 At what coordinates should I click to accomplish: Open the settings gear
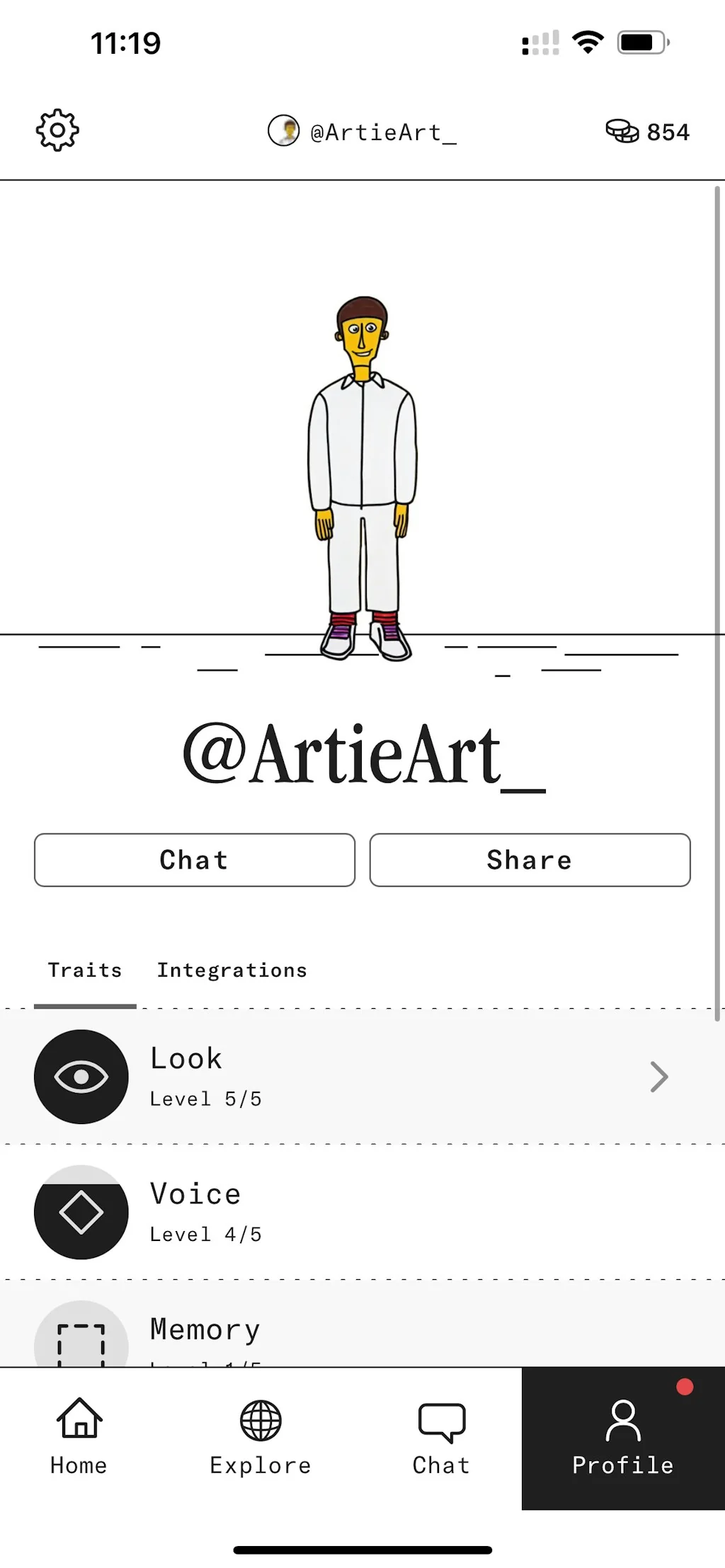57,130
